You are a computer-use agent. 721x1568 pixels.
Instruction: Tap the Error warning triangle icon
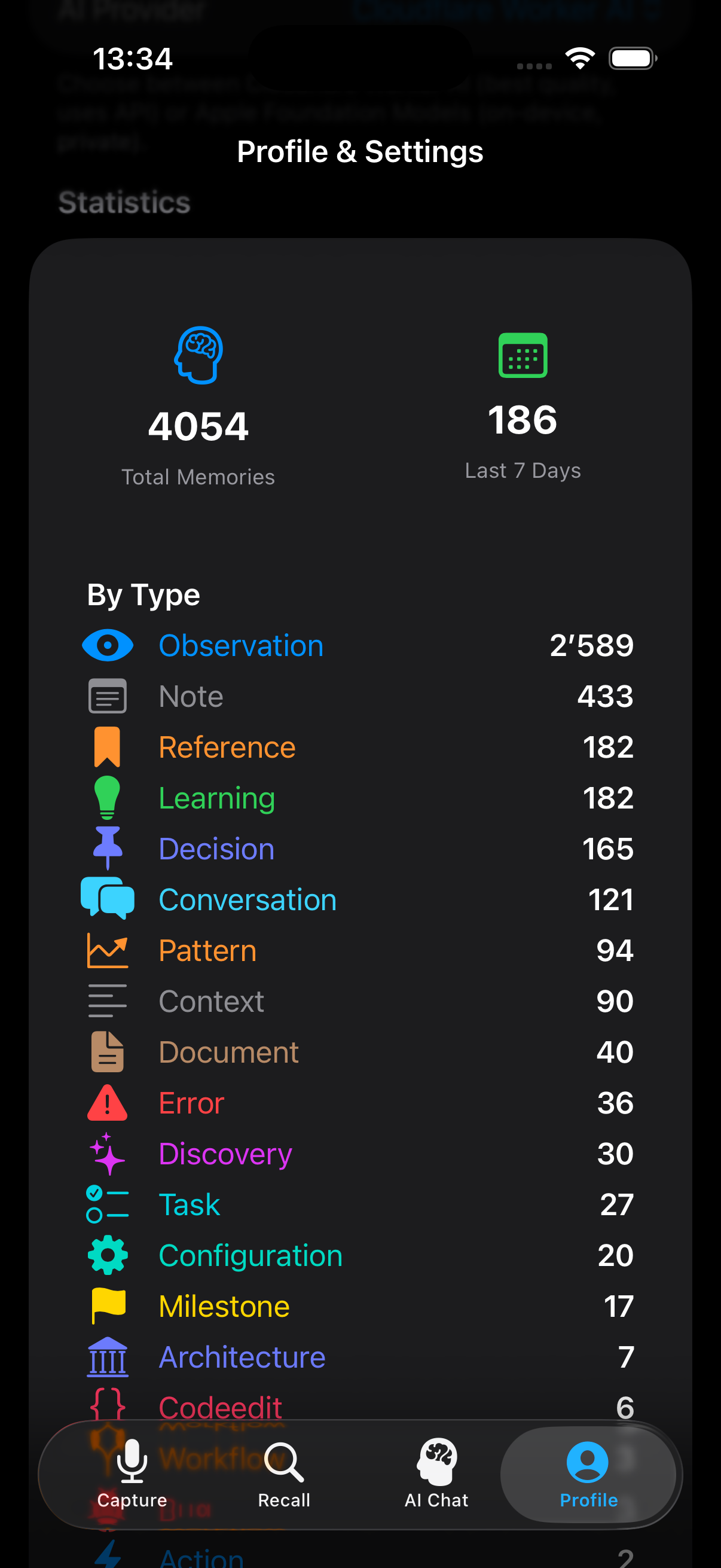(107, 1102)
